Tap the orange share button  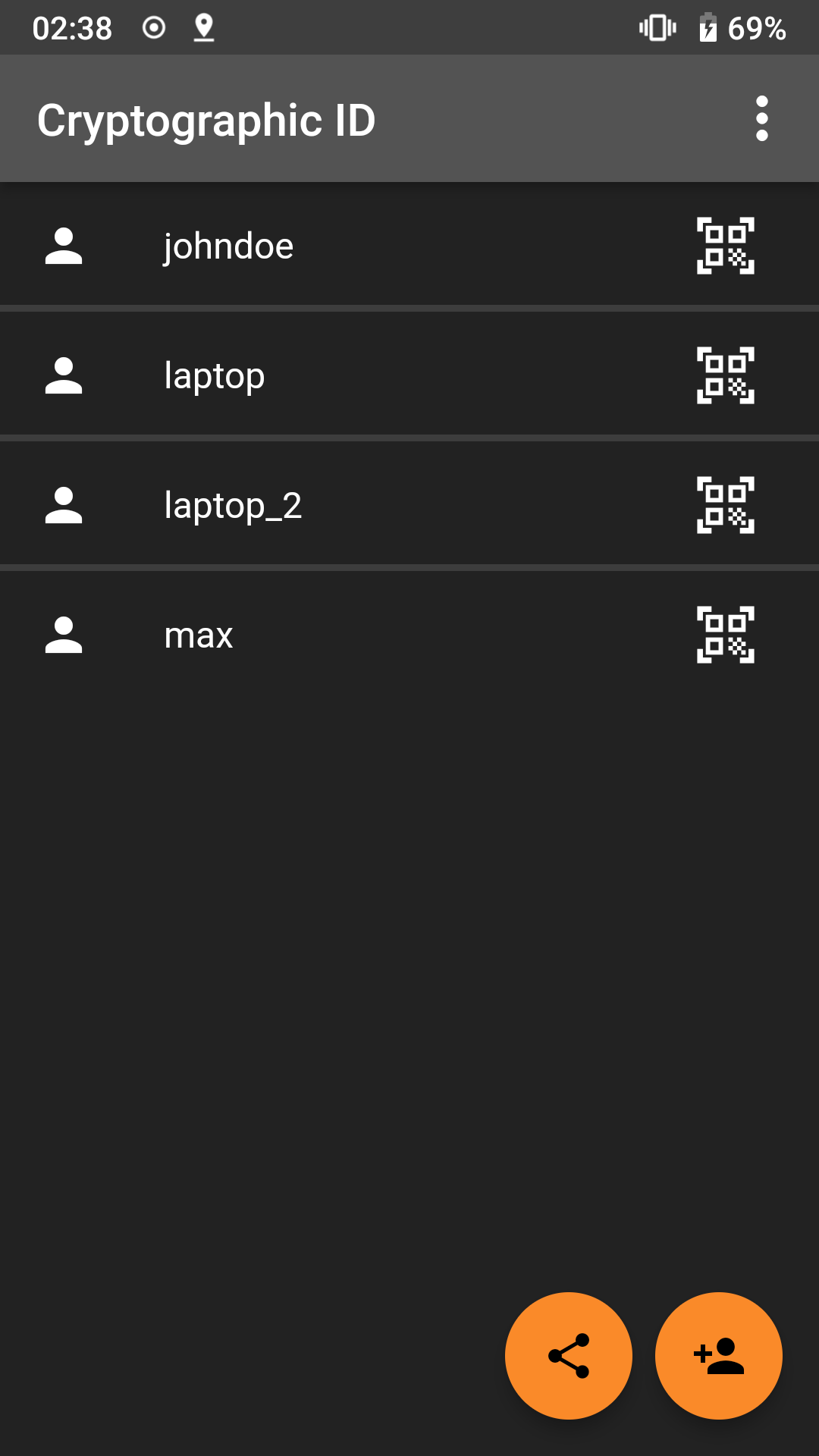point(568,1355)
